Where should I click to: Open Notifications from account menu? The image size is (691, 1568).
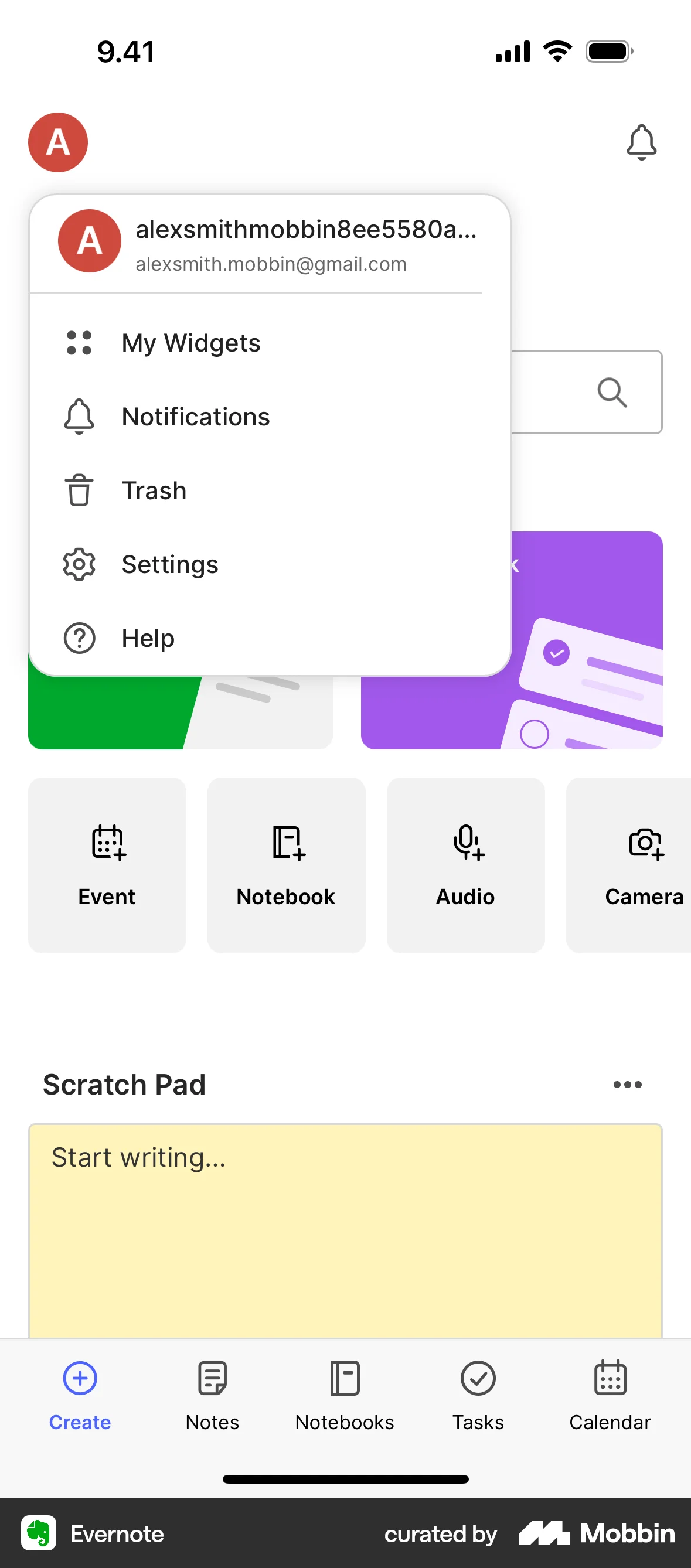coord(195,417)
